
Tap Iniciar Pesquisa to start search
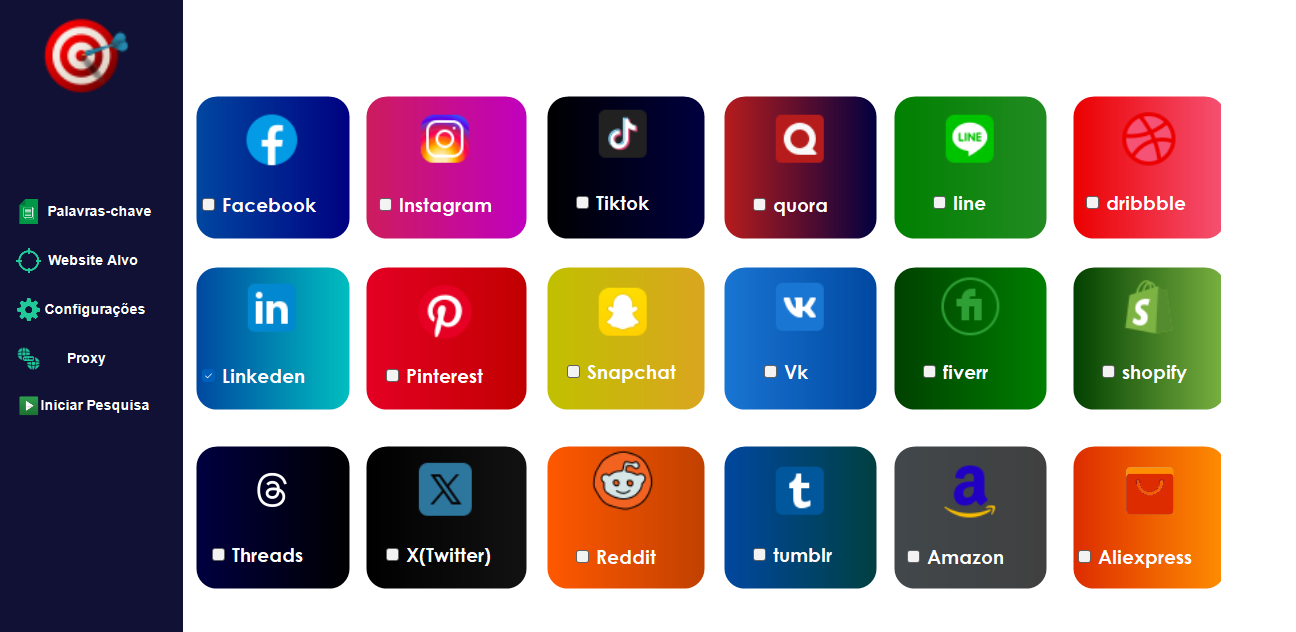[94, 405]
